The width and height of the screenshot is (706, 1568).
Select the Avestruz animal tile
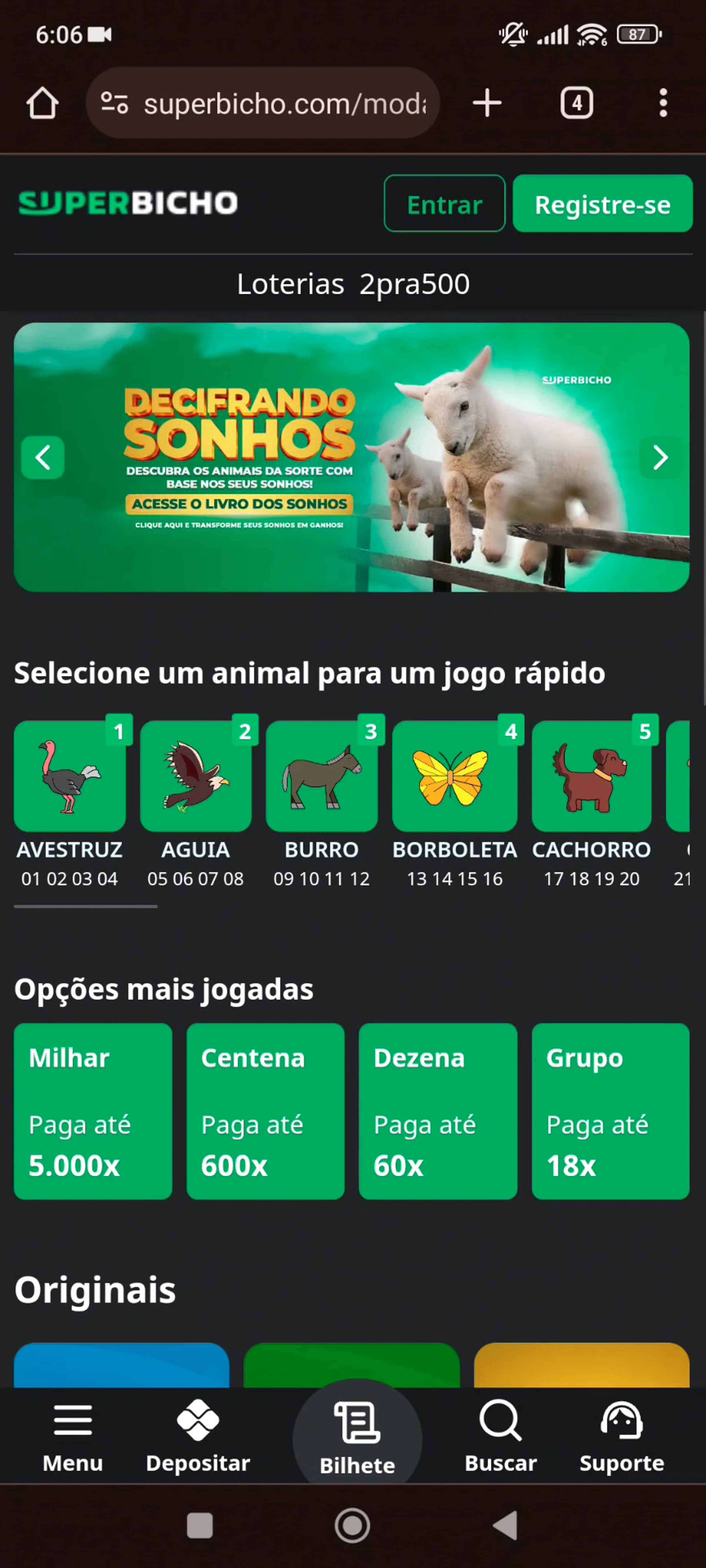point(69,777)
